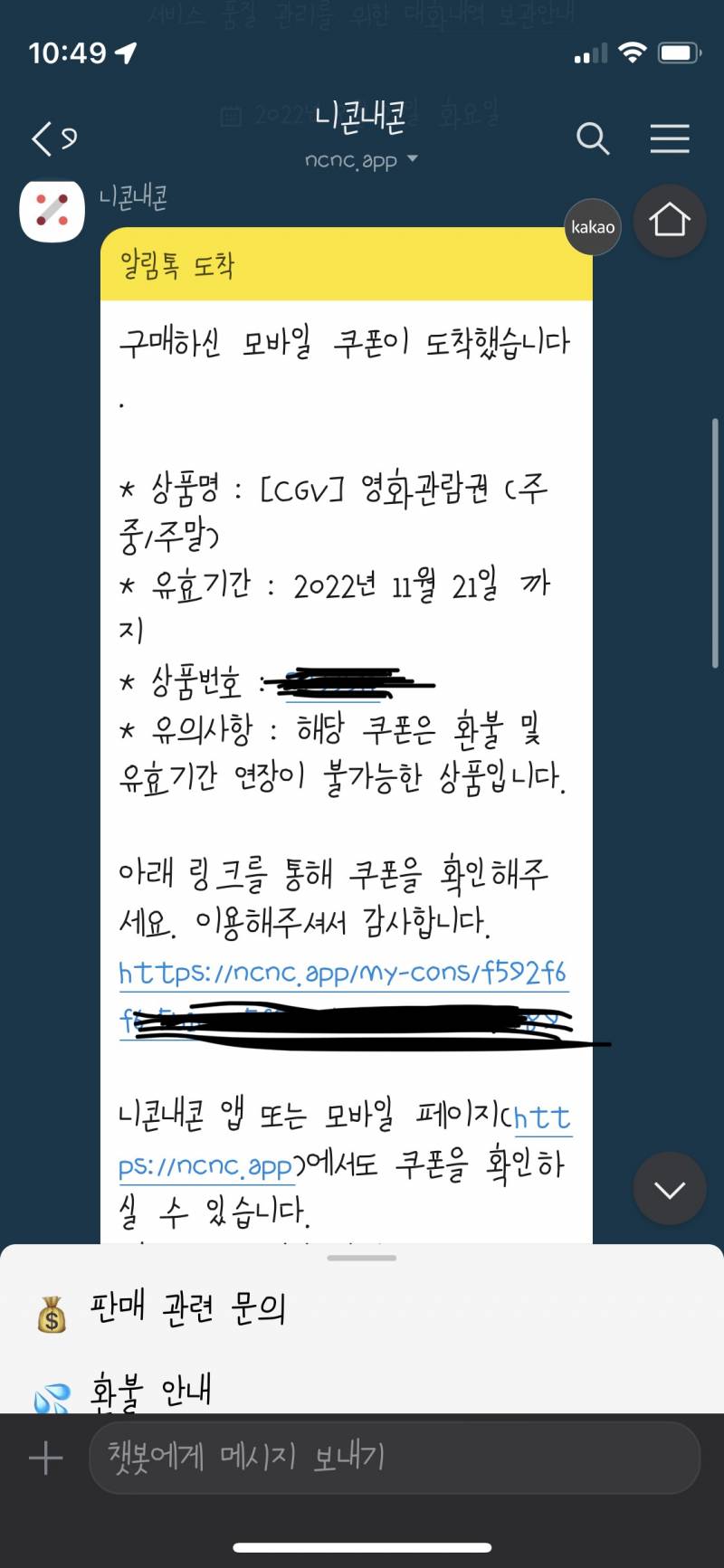
Task: Open the hamburger menu icon
Action: [669, 139]
